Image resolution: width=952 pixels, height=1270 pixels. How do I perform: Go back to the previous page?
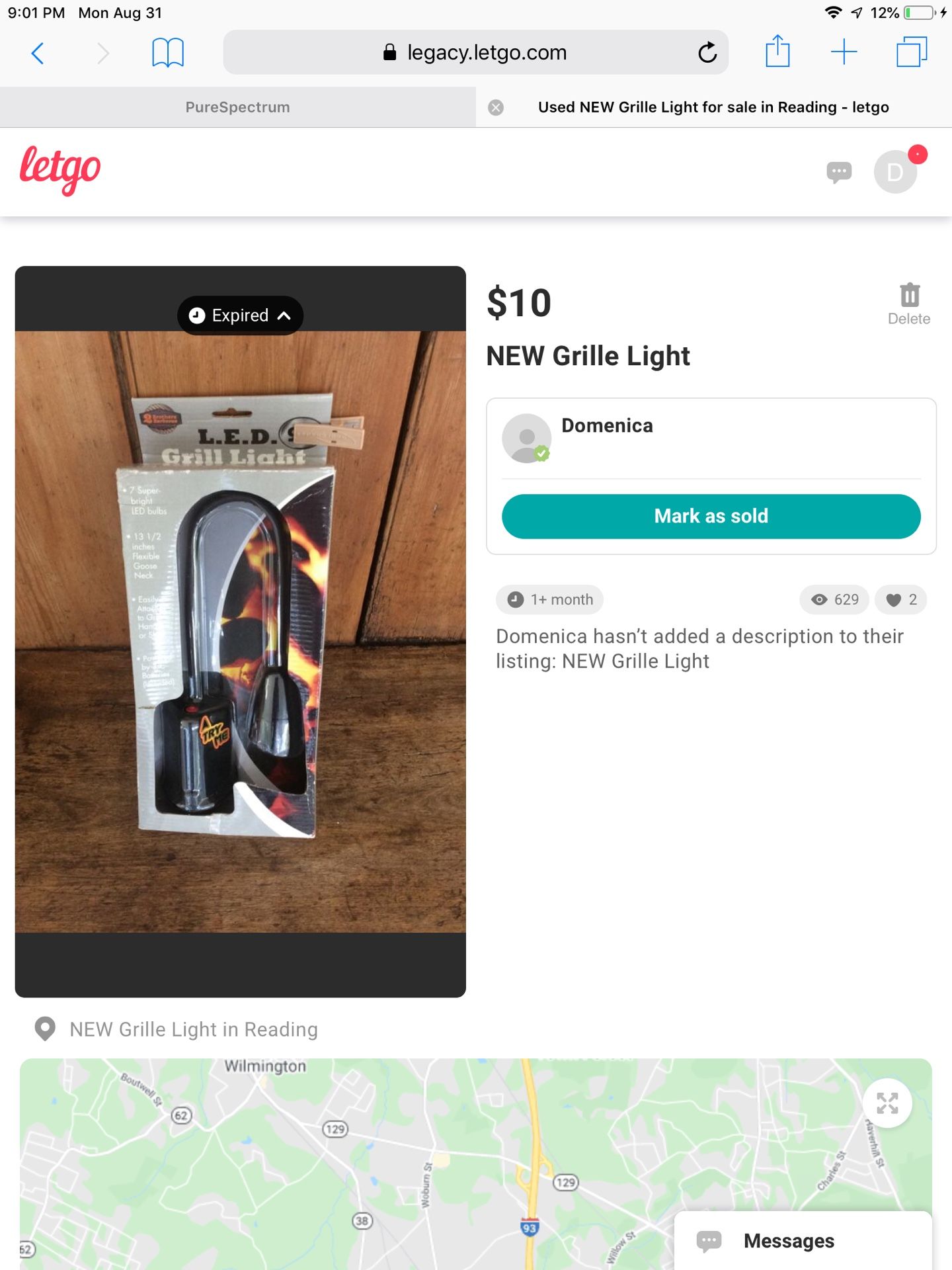pyautogui.click(x=38, y=53)
